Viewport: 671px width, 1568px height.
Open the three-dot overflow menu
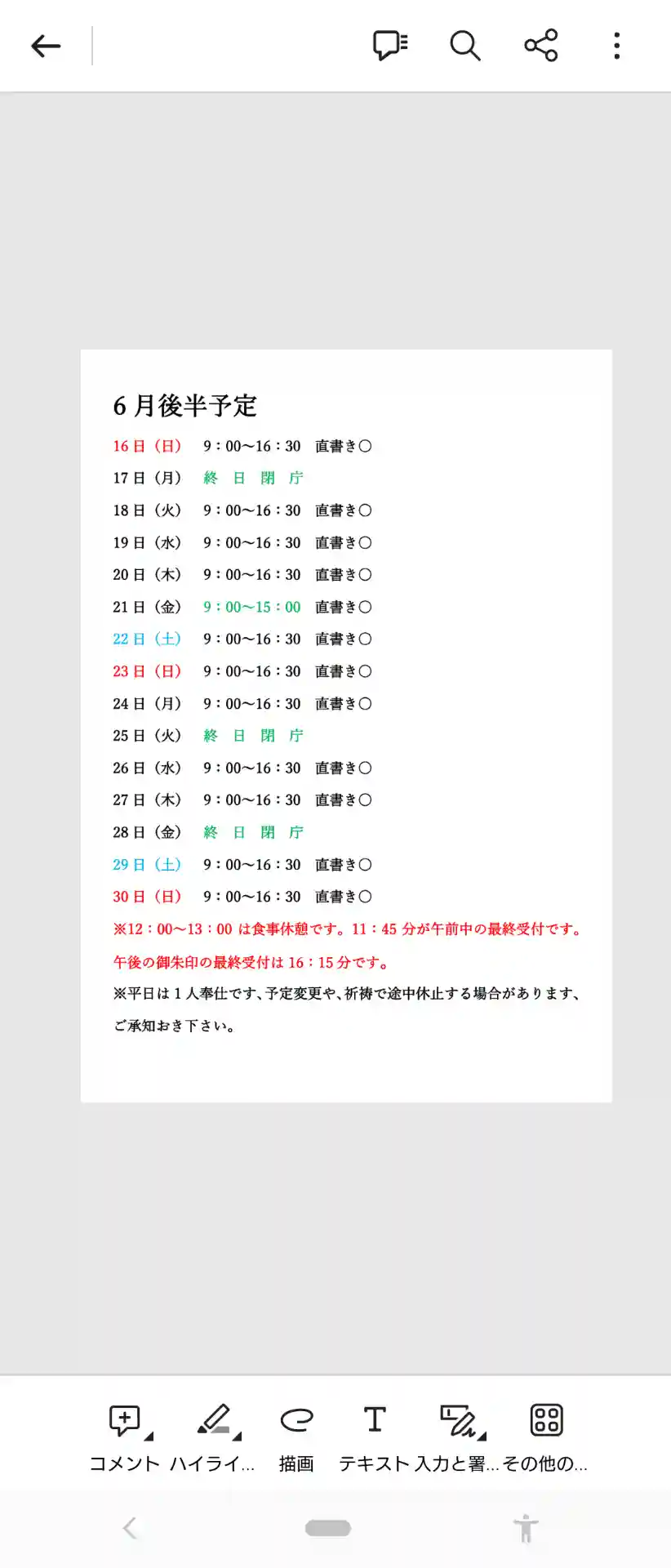[x=616, y=46]
